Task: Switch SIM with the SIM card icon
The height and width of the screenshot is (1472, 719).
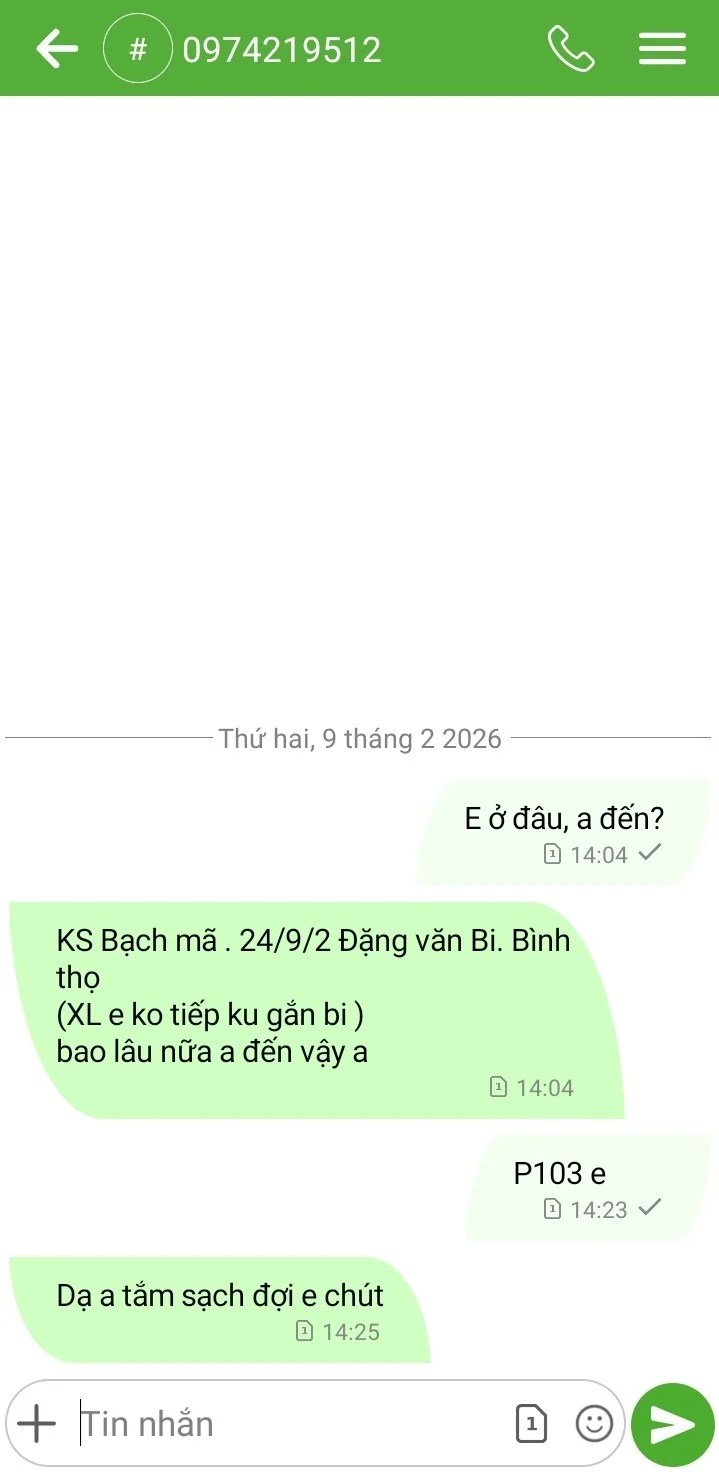Action: coord(531,1423)
